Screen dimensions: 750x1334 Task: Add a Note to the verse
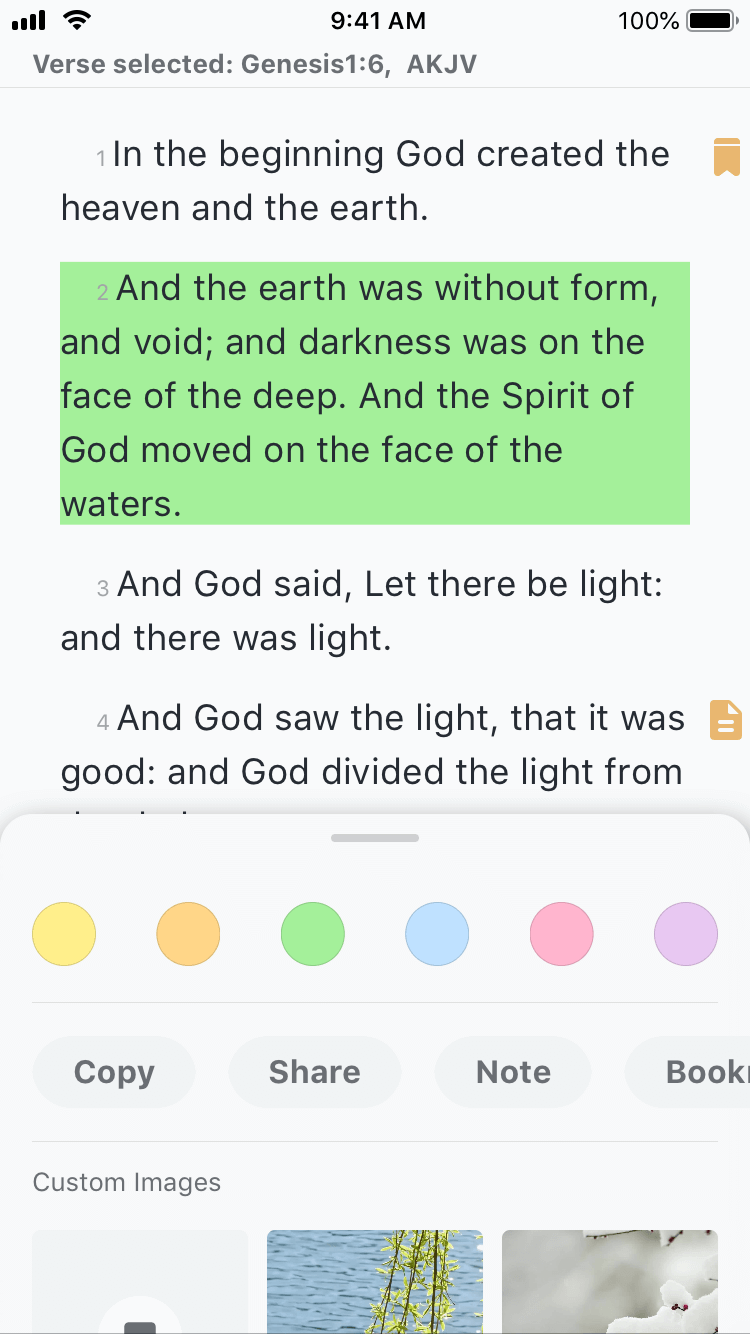click(x=513, y=1072)
